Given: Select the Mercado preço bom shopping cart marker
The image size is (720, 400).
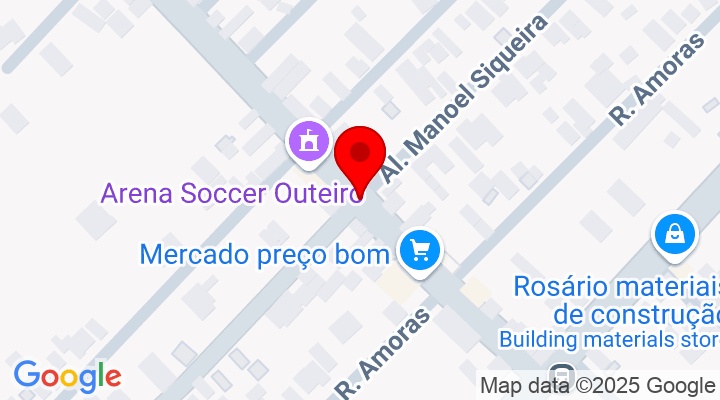Looking at the screenshot, I should pyautogui.click(x=420, y=250).
